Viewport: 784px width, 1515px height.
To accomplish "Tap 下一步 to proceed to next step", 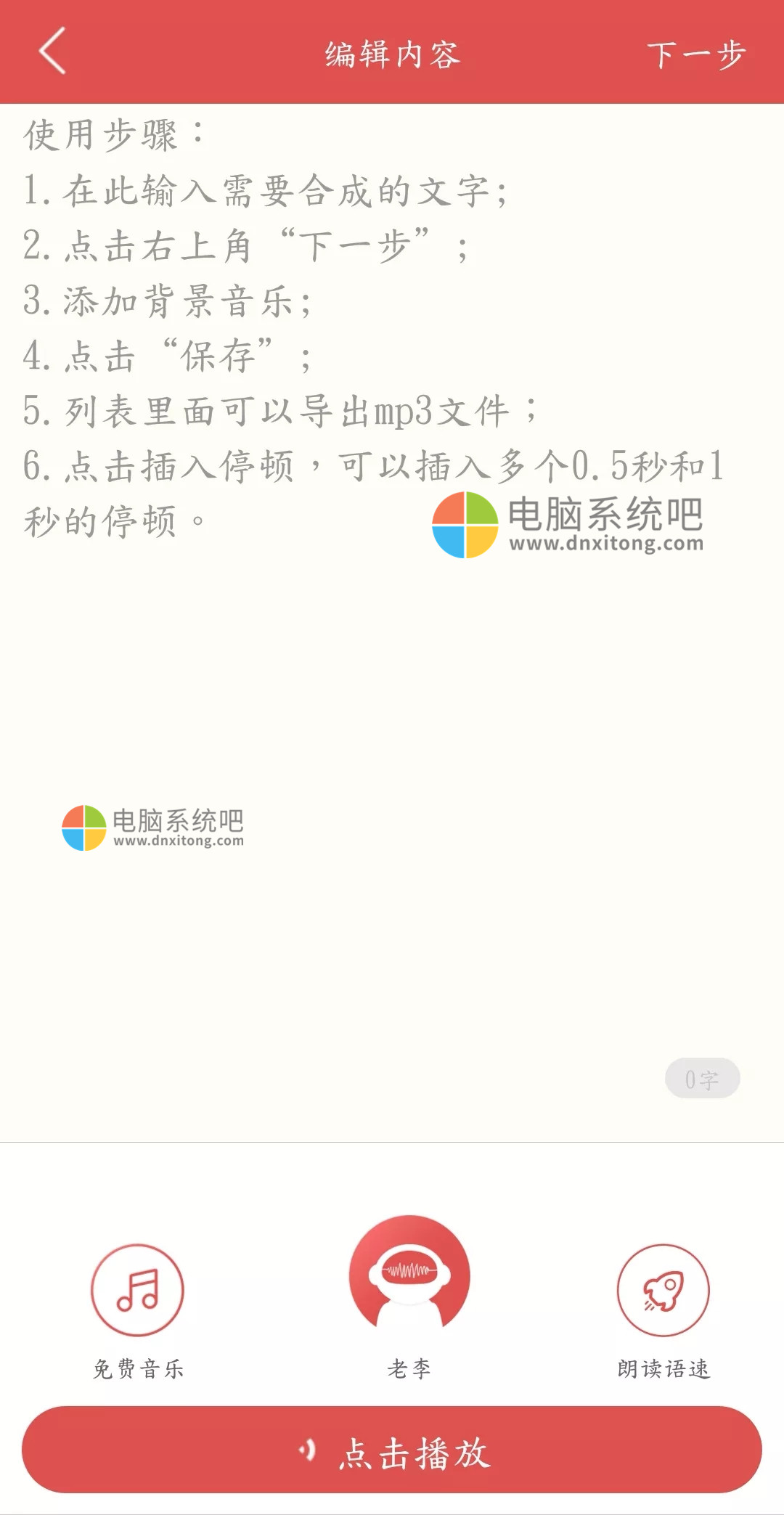I will [x=695, y=54].
